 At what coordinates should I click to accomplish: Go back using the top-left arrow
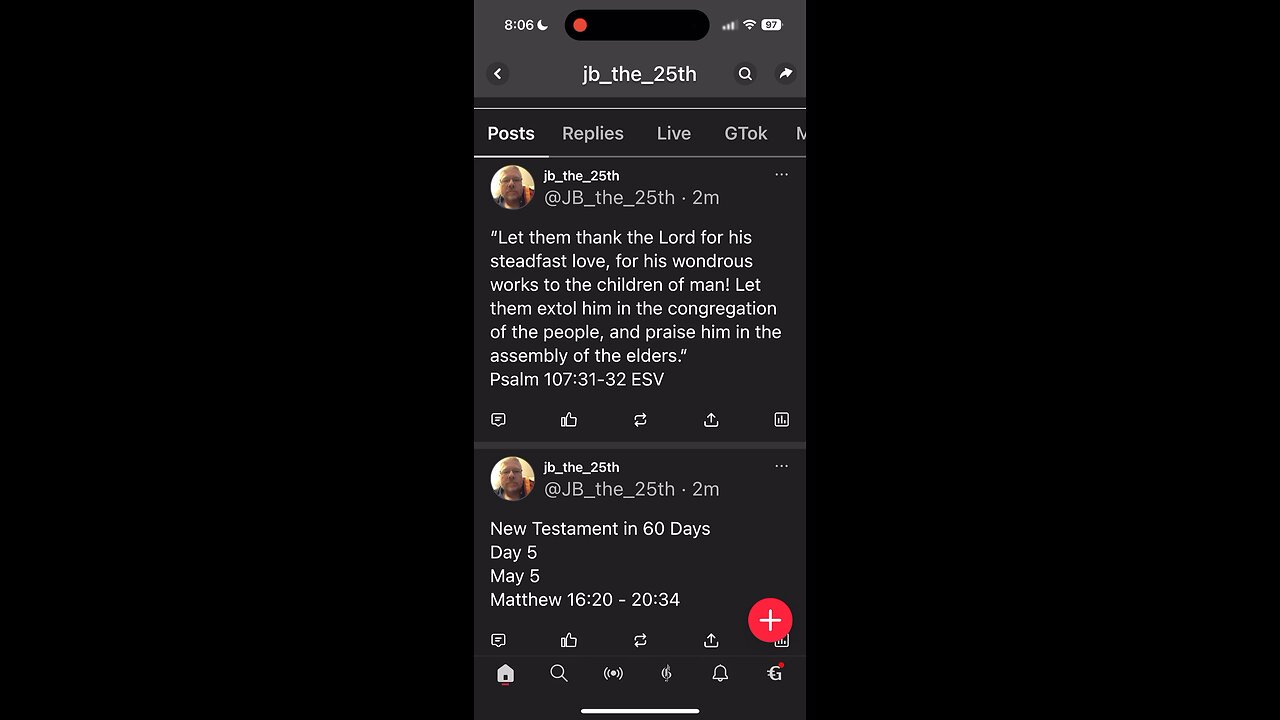498,74
